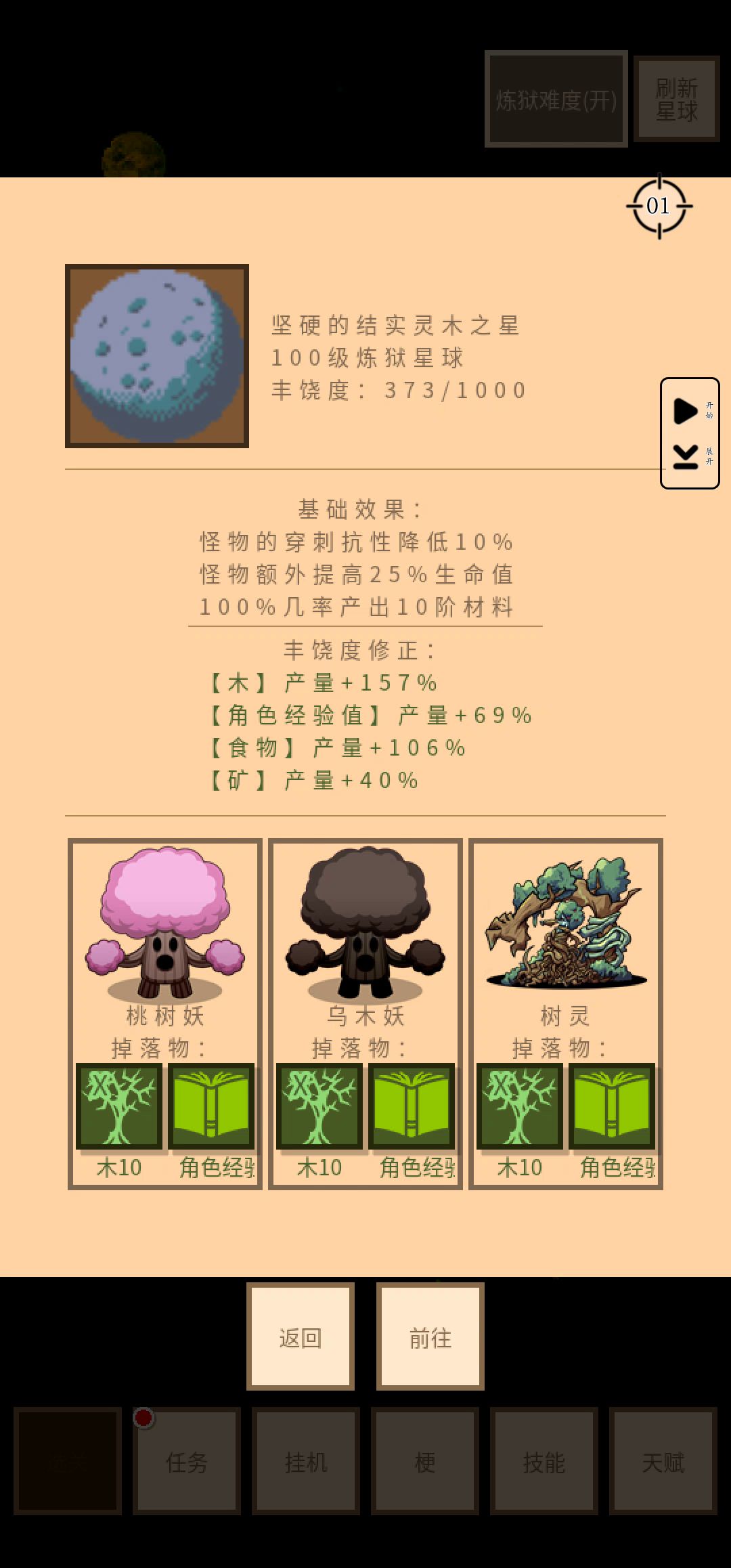Tap the 开始 play button on the floating panel
Viewport: 731px width, 1568px height.
pos(687,411)
